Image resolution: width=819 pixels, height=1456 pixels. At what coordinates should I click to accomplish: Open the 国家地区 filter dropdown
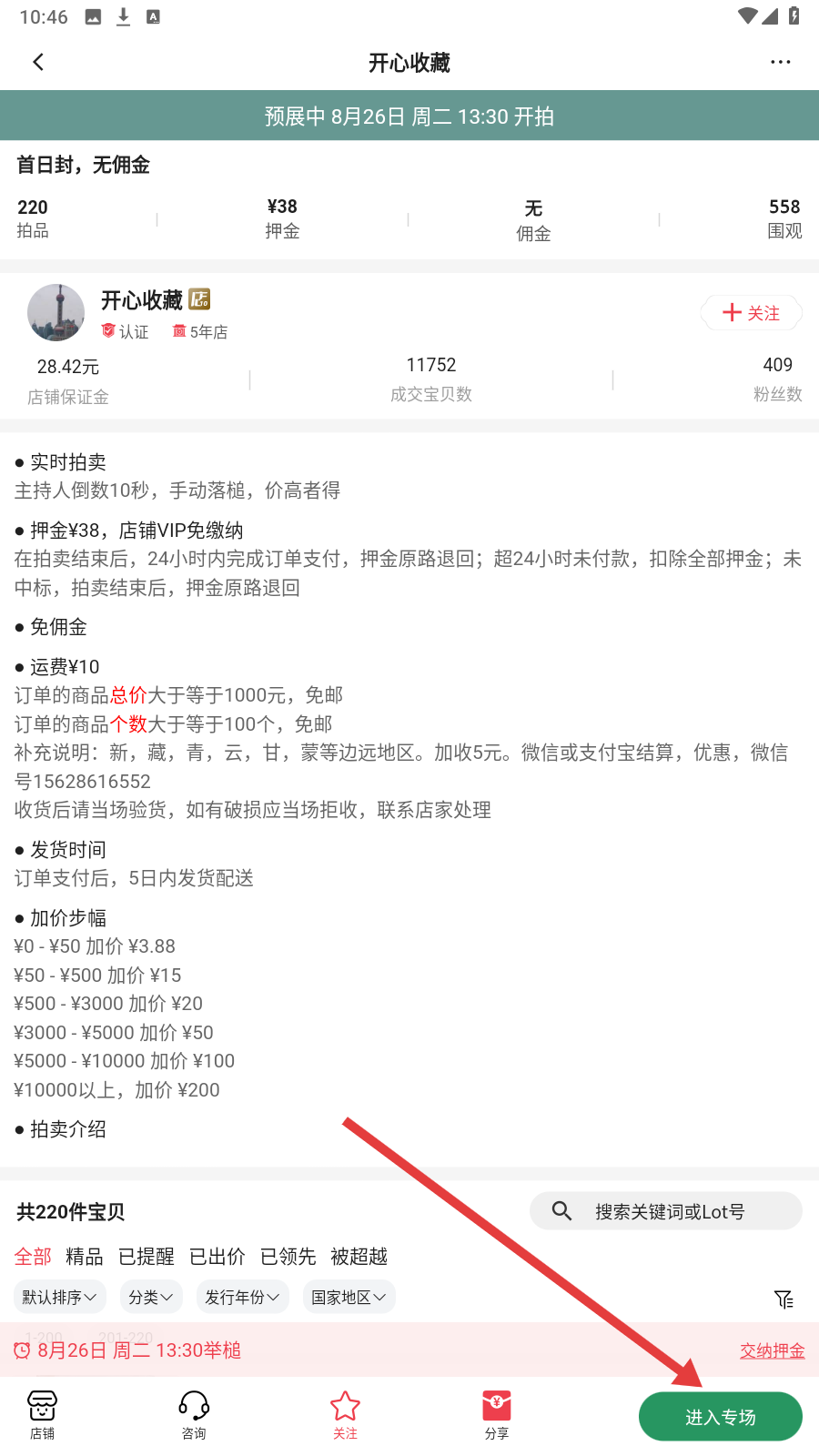pyautogui.click(x=349, y=1297)
